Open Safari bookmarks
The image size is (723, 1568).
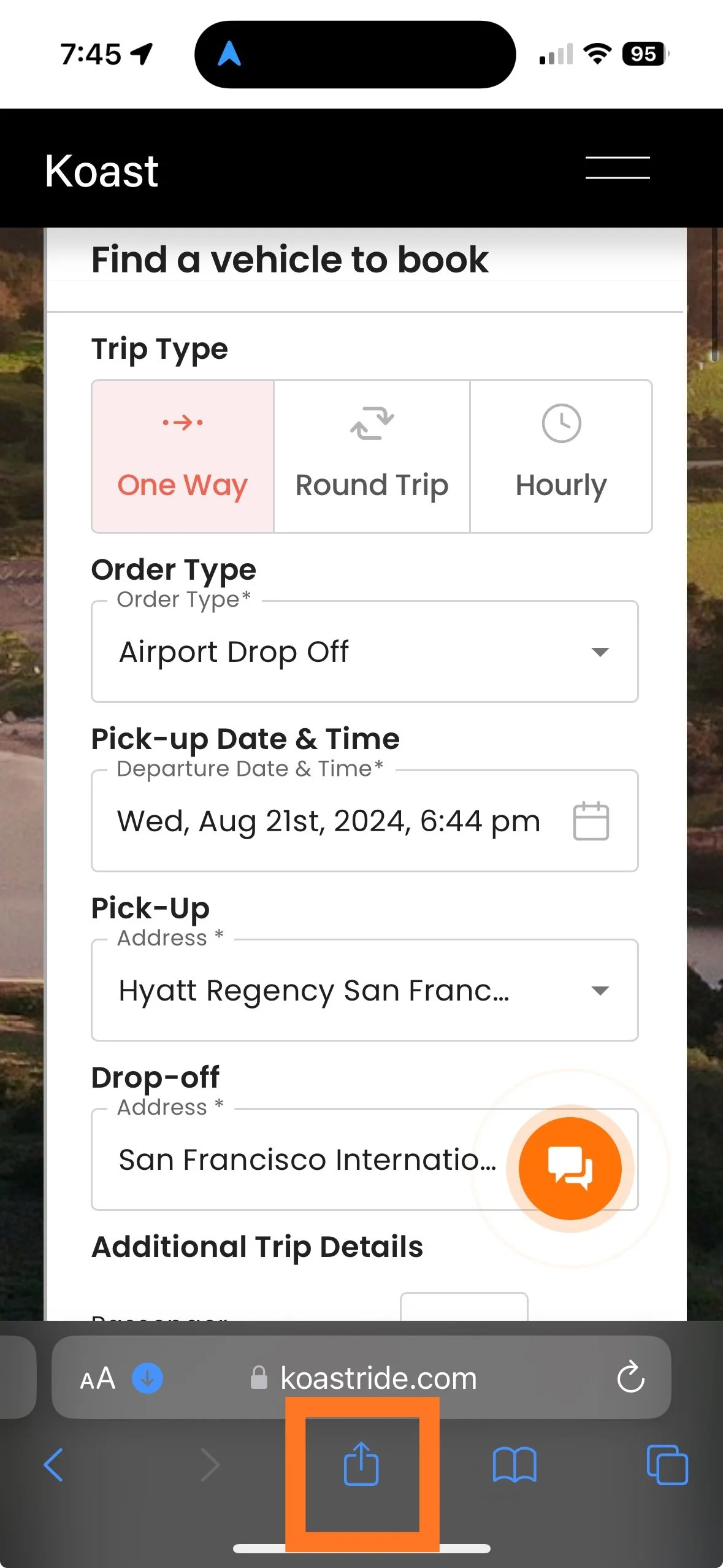pos(515,1465)
